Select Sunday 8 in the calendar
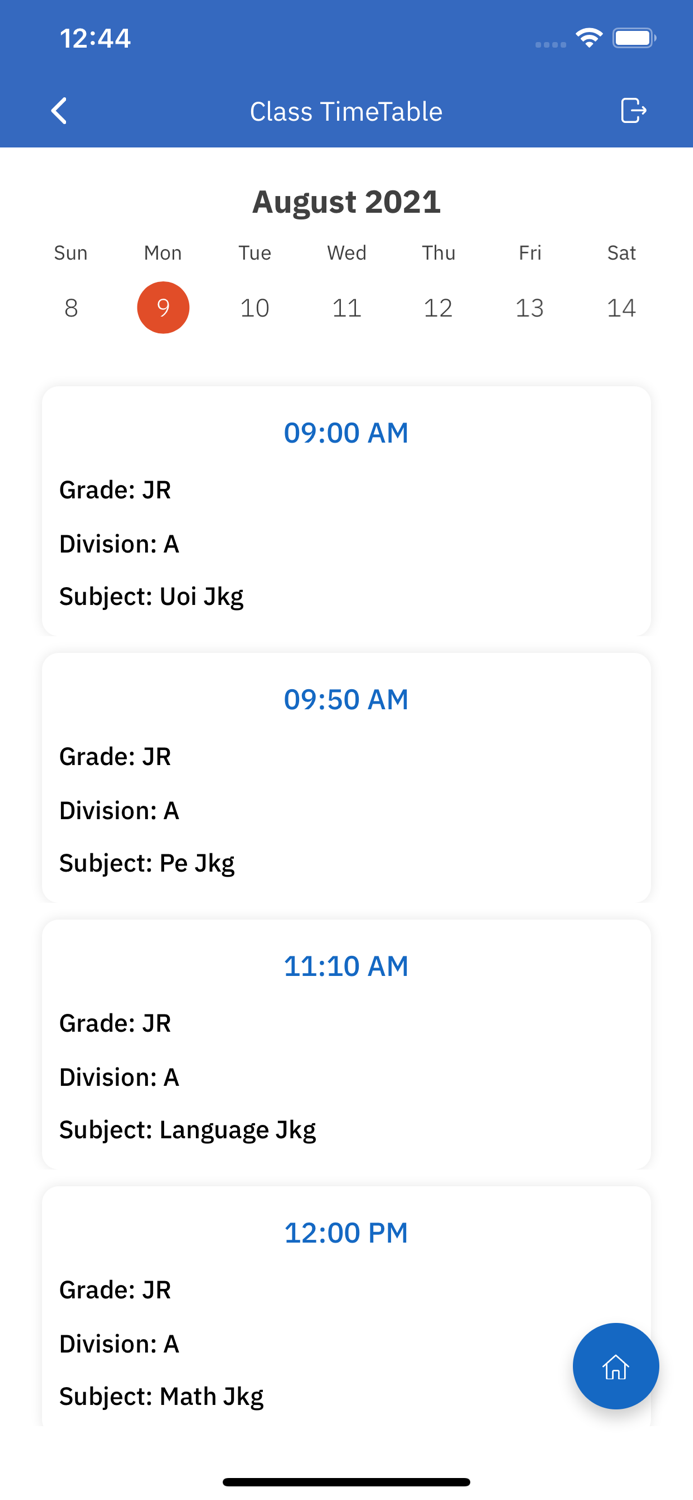 [x=71, y=308]
